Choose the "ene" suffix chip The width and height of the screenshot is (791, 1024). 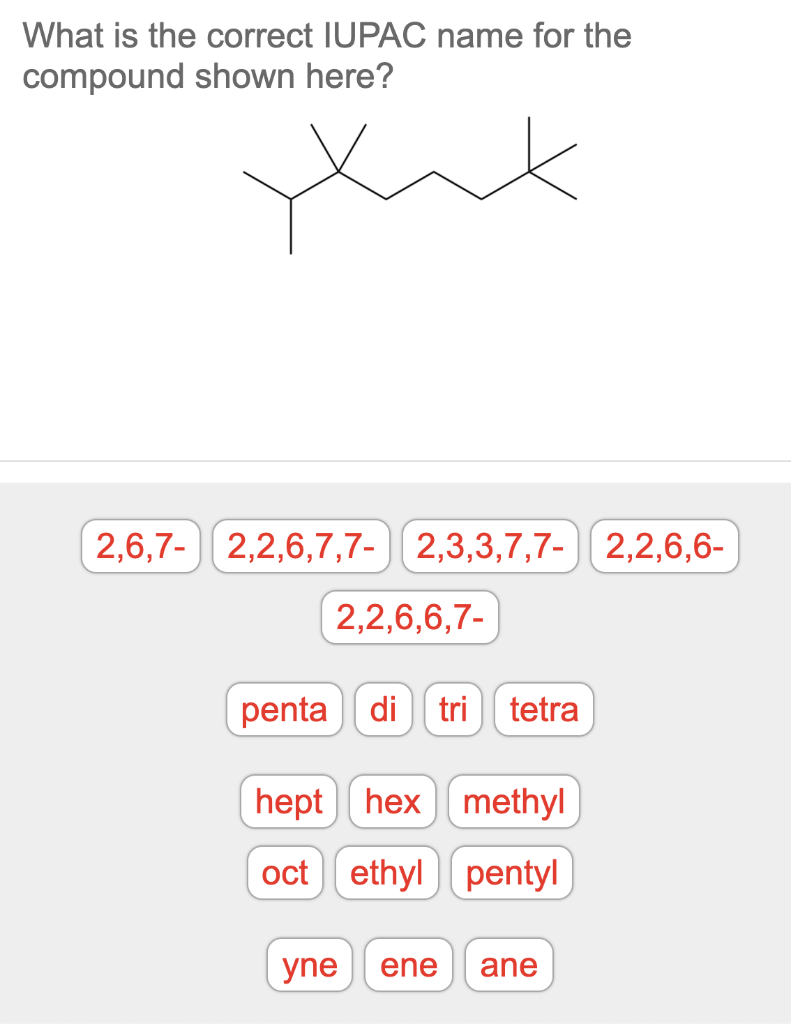pos(408,964)
